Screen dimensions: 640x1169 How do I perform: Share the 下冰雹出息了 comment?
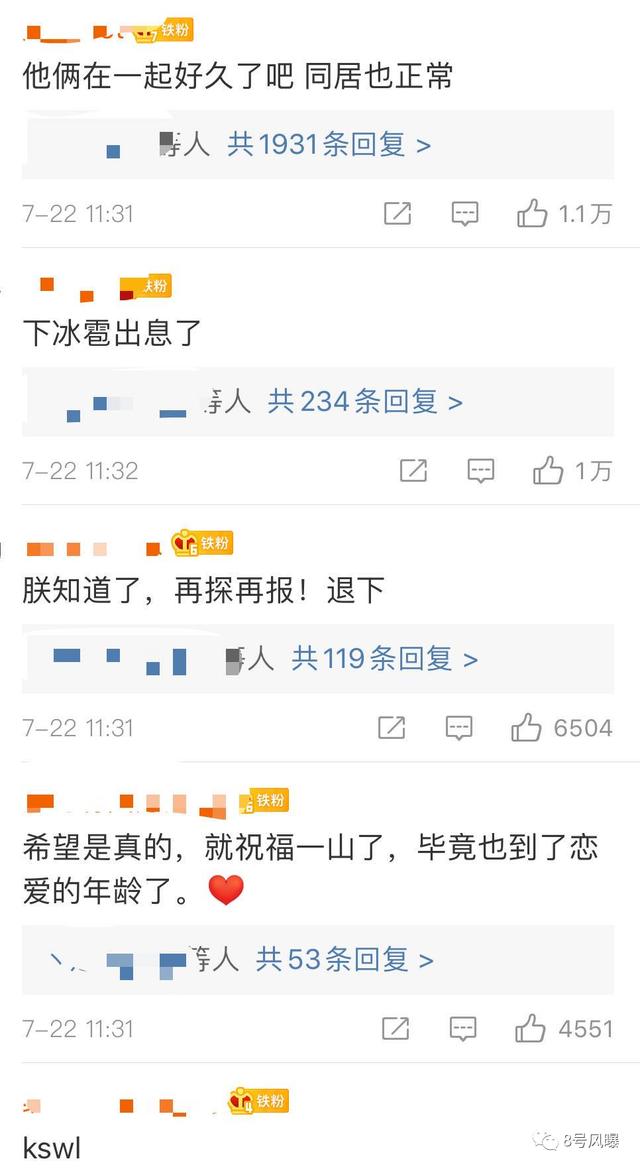point(413,470)
